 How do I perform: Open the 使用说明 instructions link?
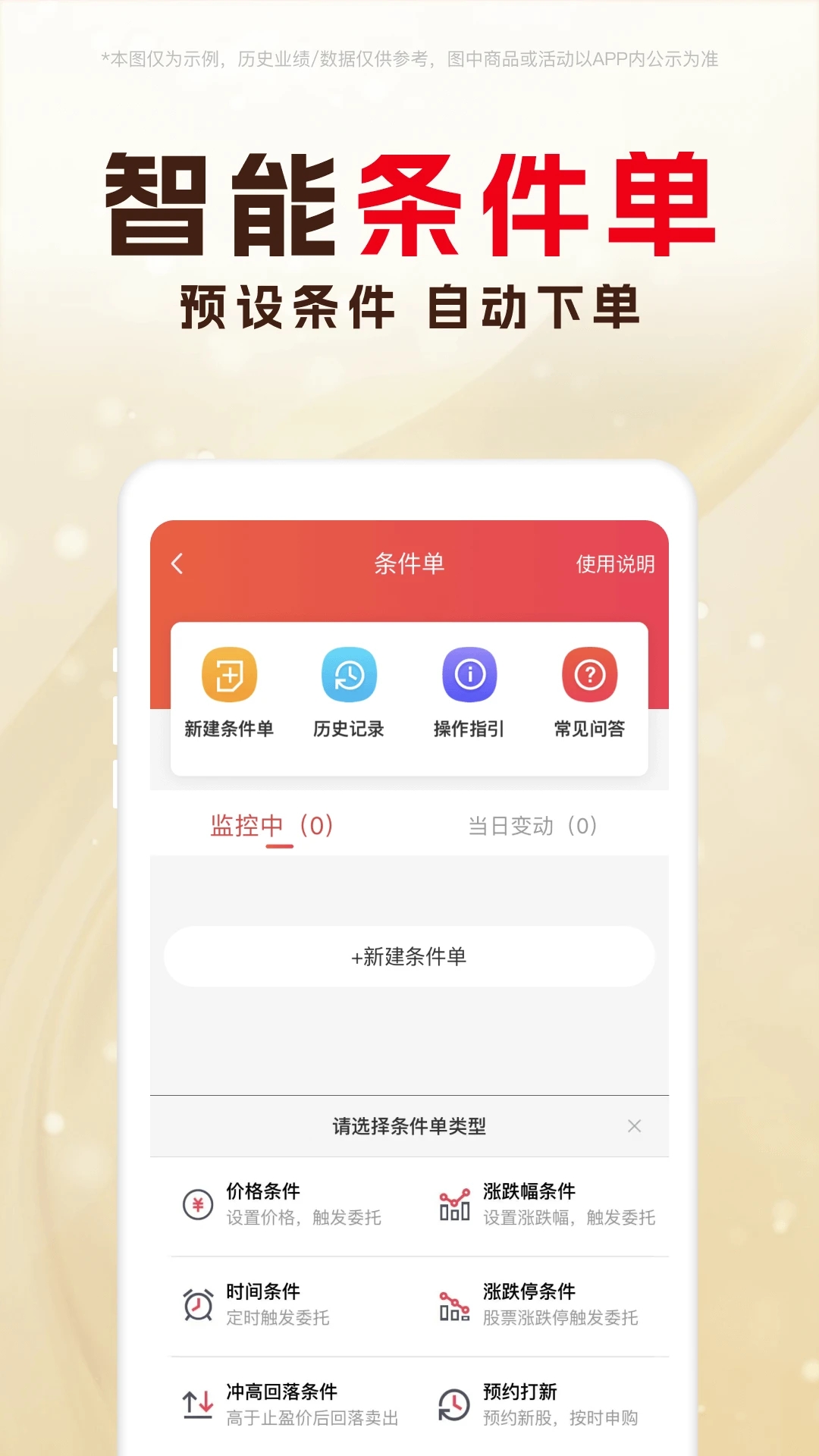[x=616, y=563]
